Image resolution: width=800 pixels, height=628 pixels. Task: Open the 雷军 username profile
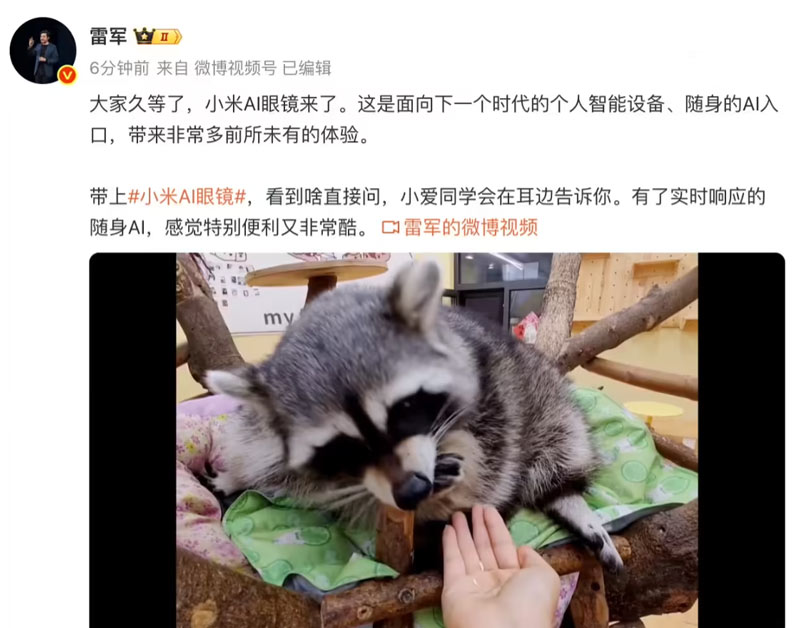(107, 36)
